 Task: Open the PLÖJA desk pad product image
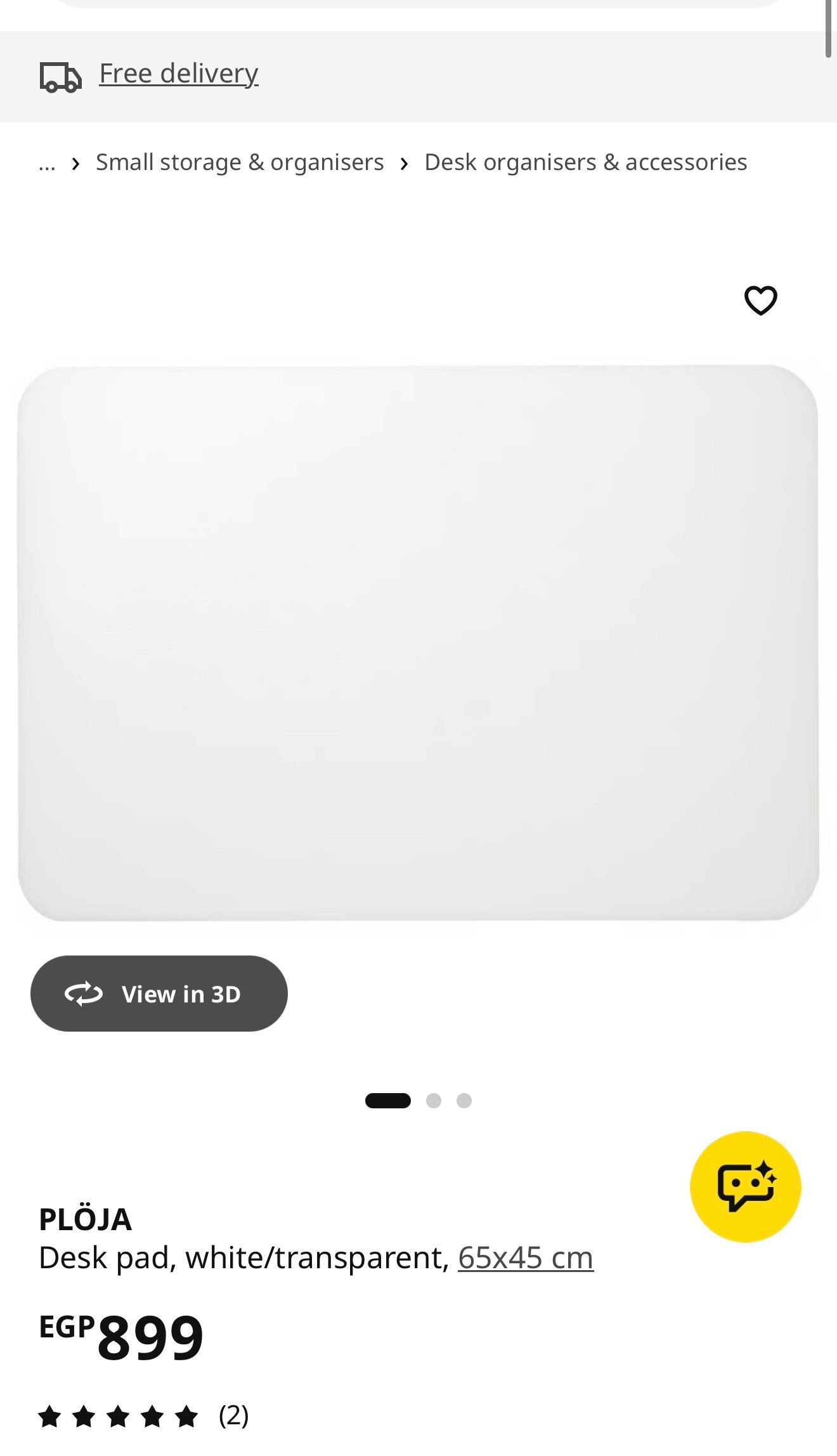[418, 642]
